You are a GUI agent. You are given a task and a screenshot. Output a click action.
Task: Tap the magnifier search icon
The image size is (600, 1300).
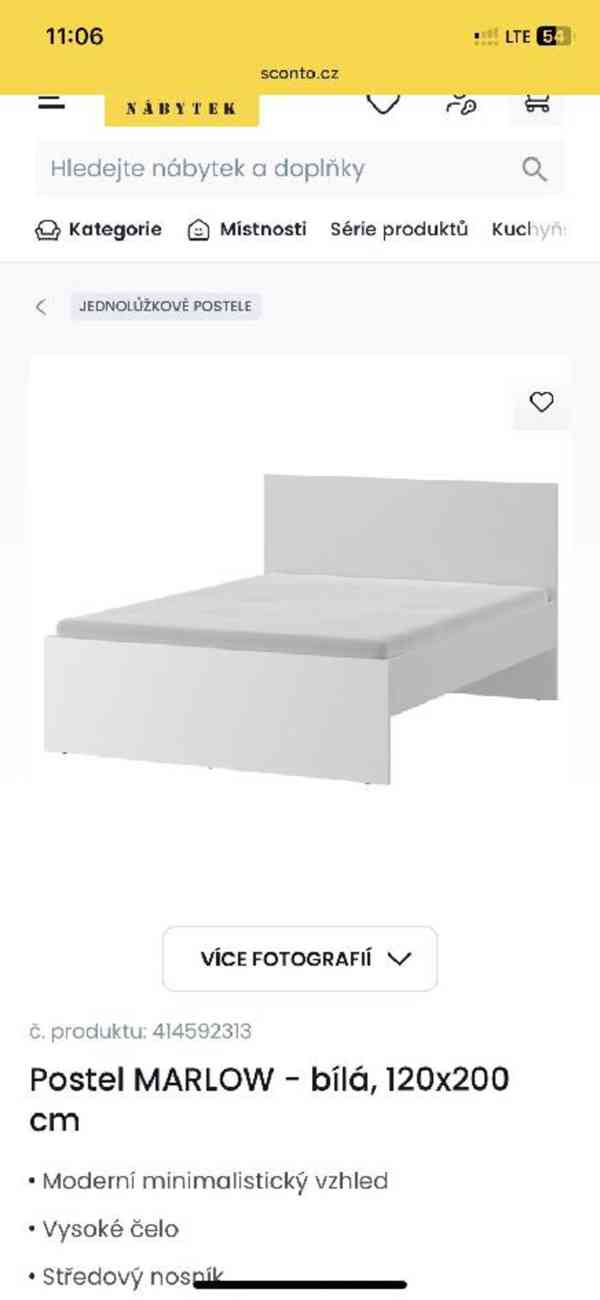[x=535, y=168]
